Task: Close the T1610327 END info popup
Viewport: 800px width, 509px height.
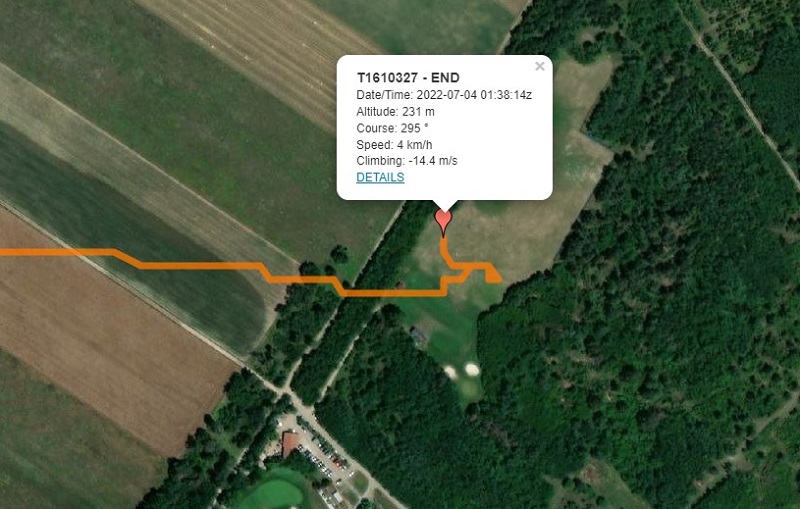Action: point(540,67)
